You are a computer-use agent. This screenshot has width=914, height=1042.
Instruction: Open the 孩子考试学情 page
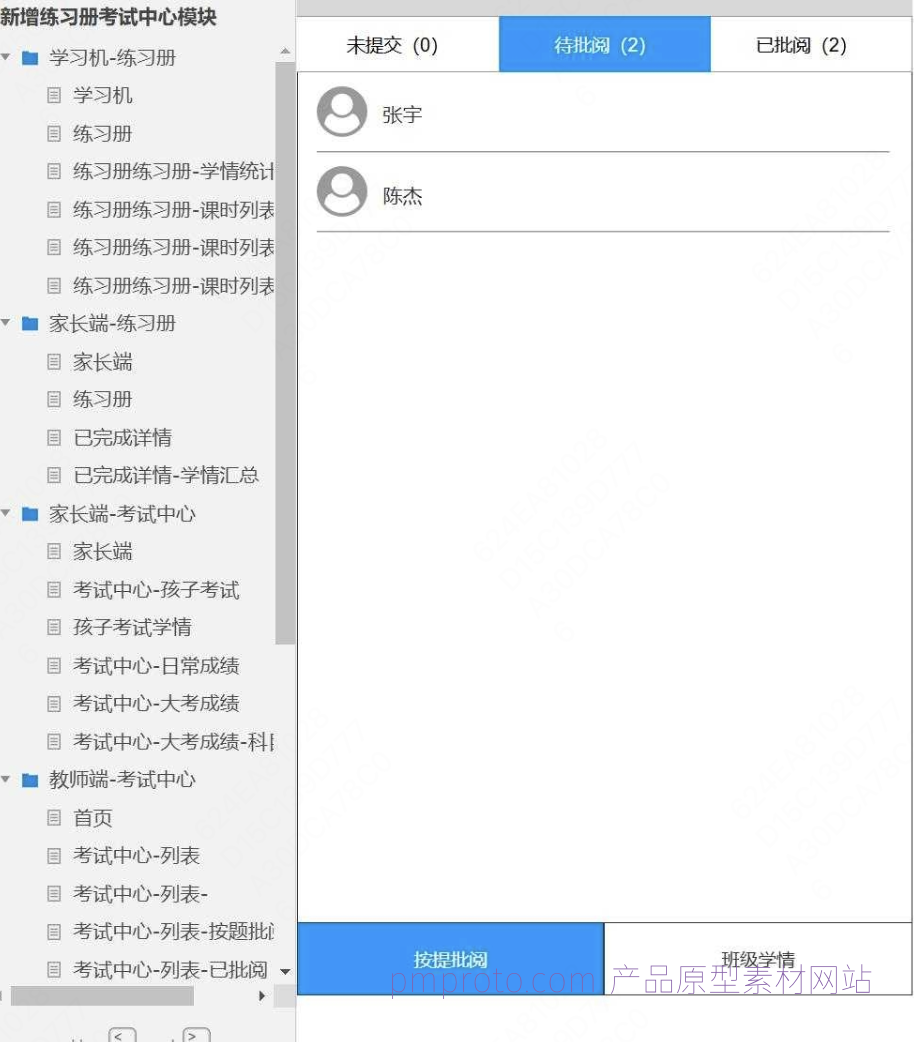click(131, 628)
